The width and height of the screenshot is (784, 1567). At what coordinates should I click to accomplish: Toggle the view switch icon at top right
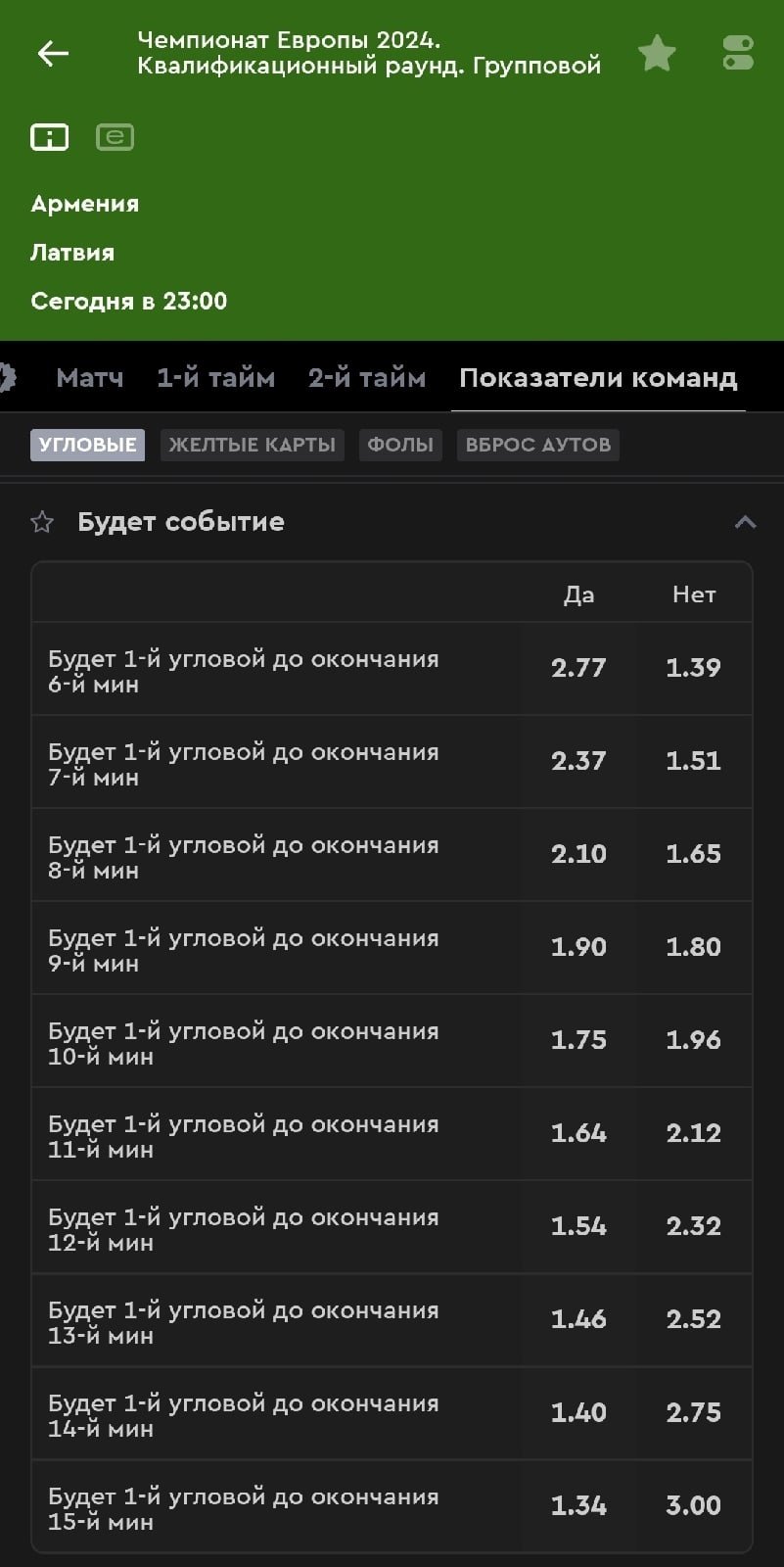(738, 54)
